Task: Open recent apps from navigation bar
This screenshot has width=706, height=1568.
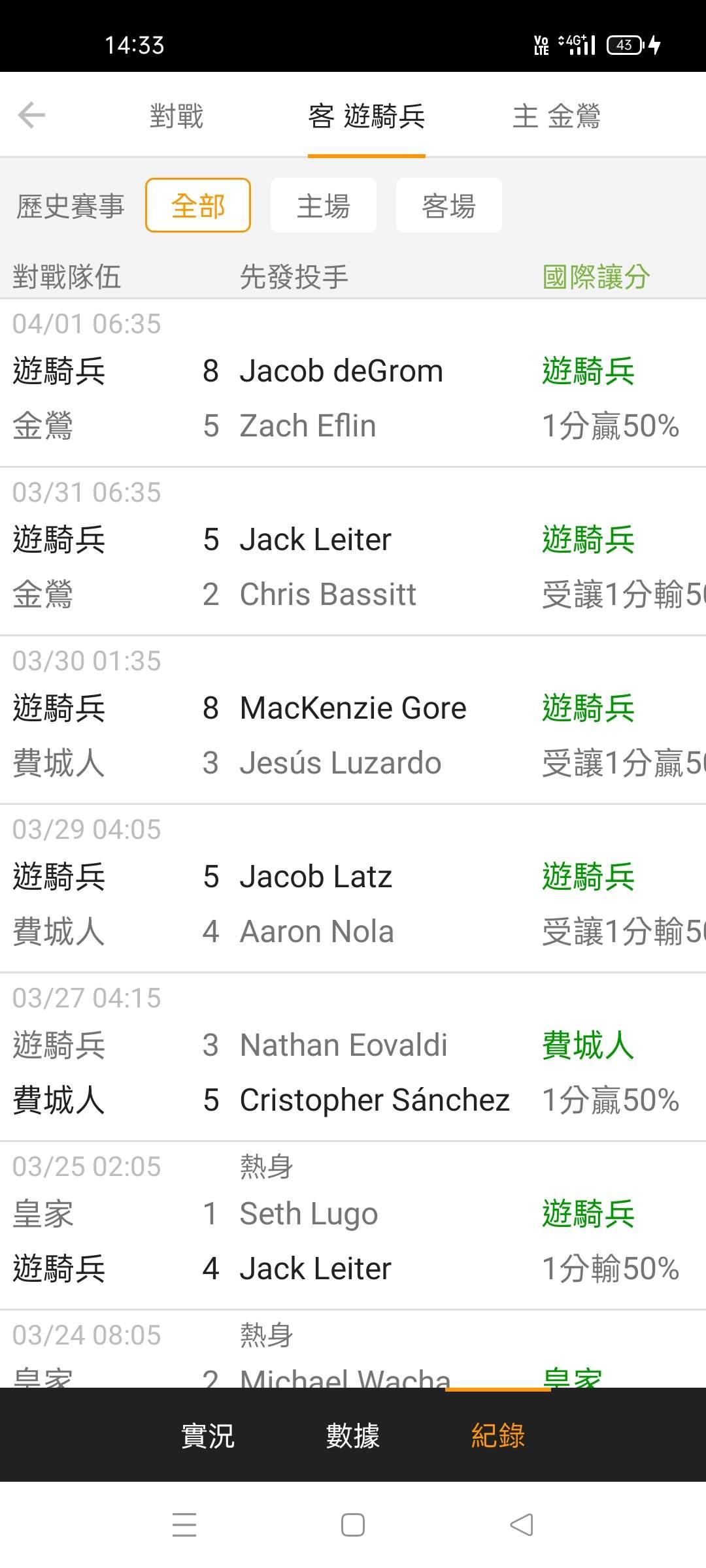Action: 184,1526
